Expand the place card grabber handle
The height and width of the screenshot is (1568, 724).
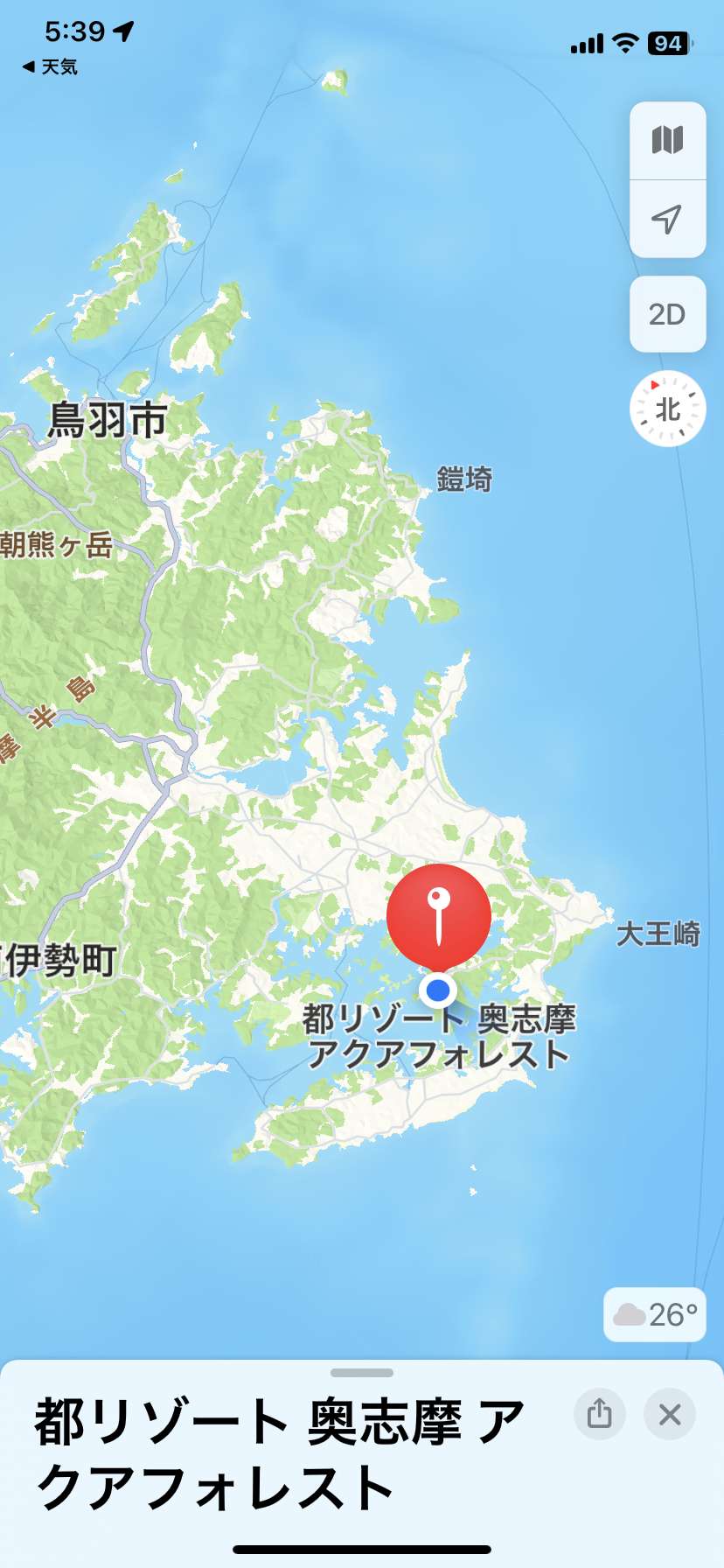pos(362,1373)
